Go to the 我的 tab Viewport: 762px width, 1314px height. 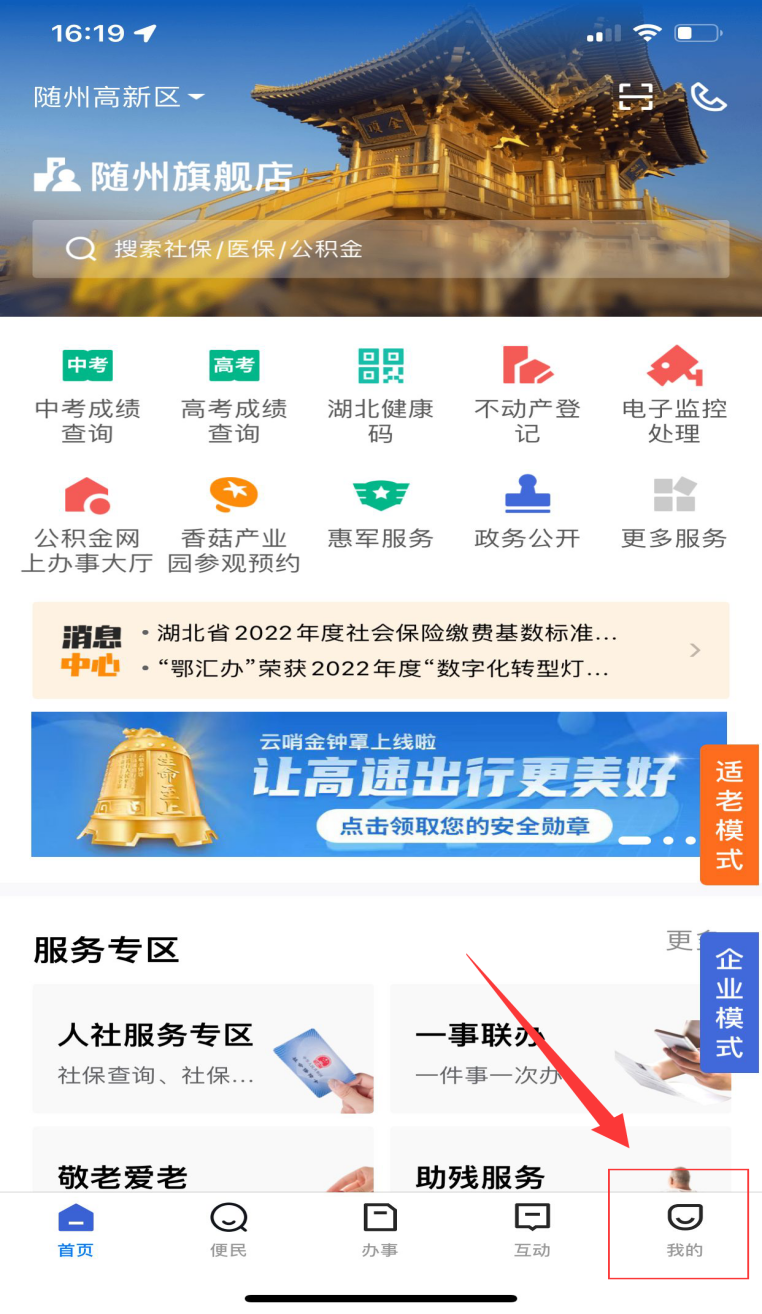click(685, 1230)
